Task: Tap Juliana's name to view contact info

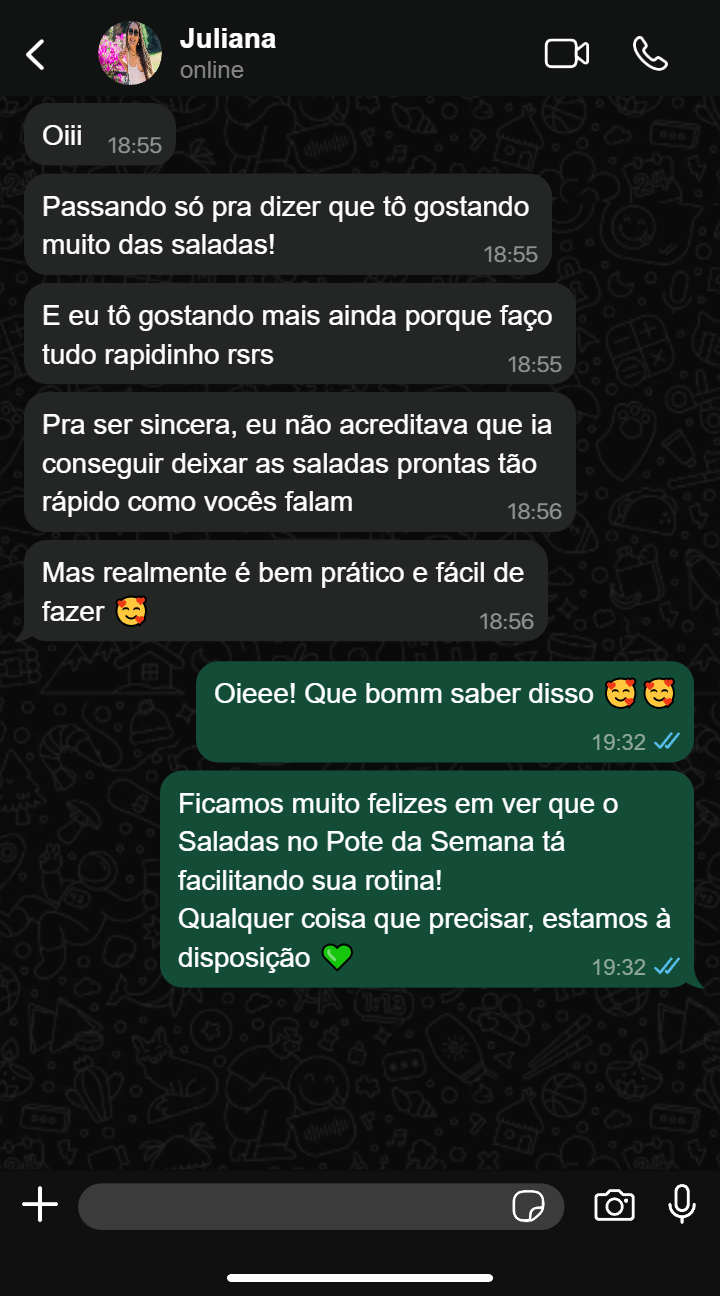Action: coord(228,39)
